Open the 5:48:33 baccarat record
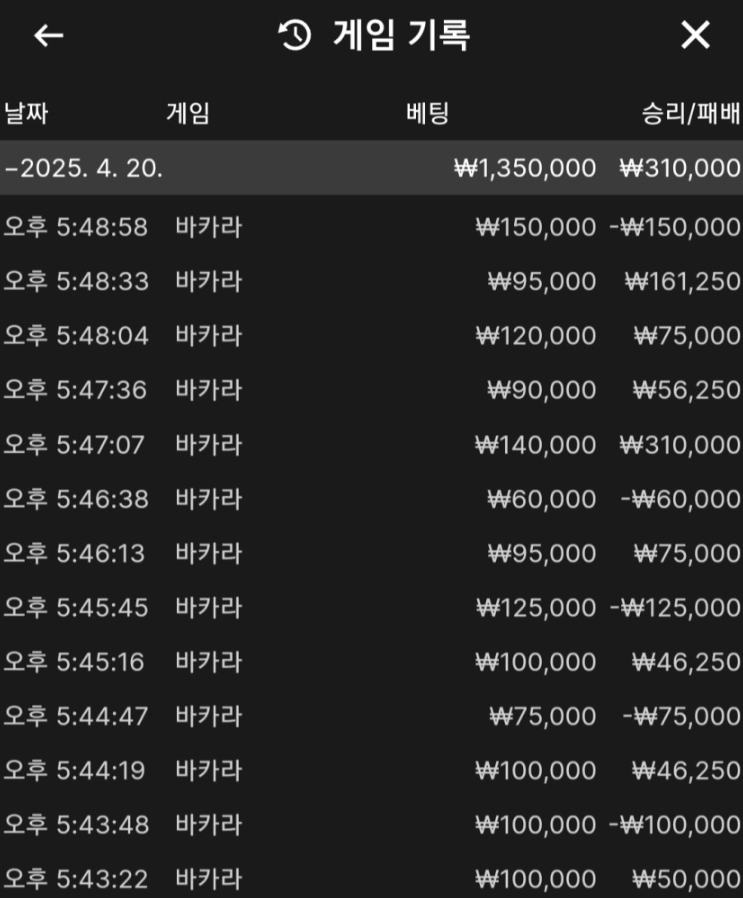The height and width of the screenshot is (898, 743). [x=371, y=281]
